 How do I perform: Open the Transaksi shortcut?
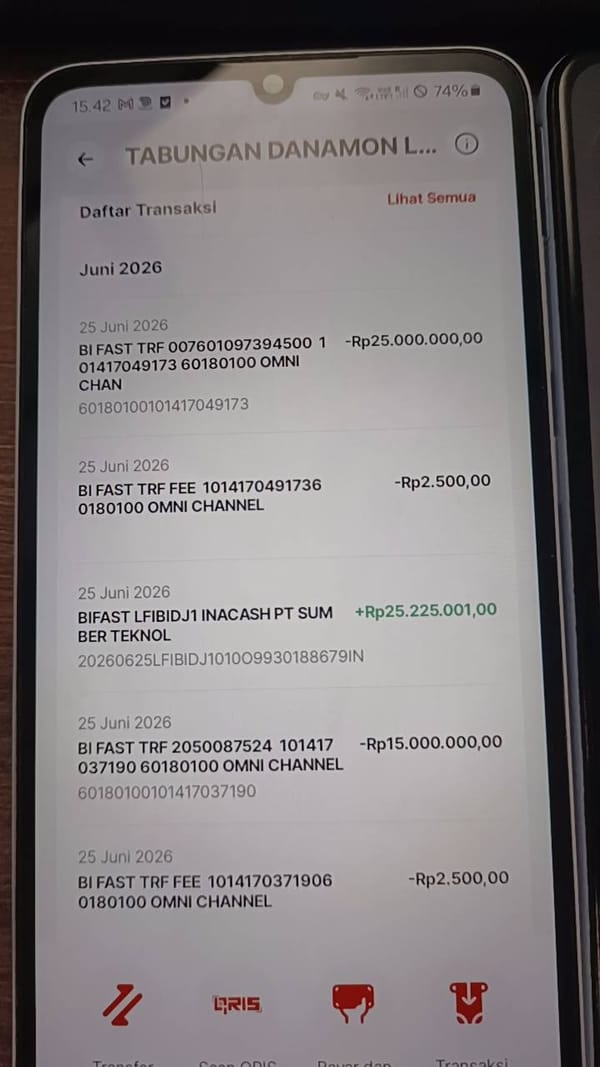pos(469,1003)
